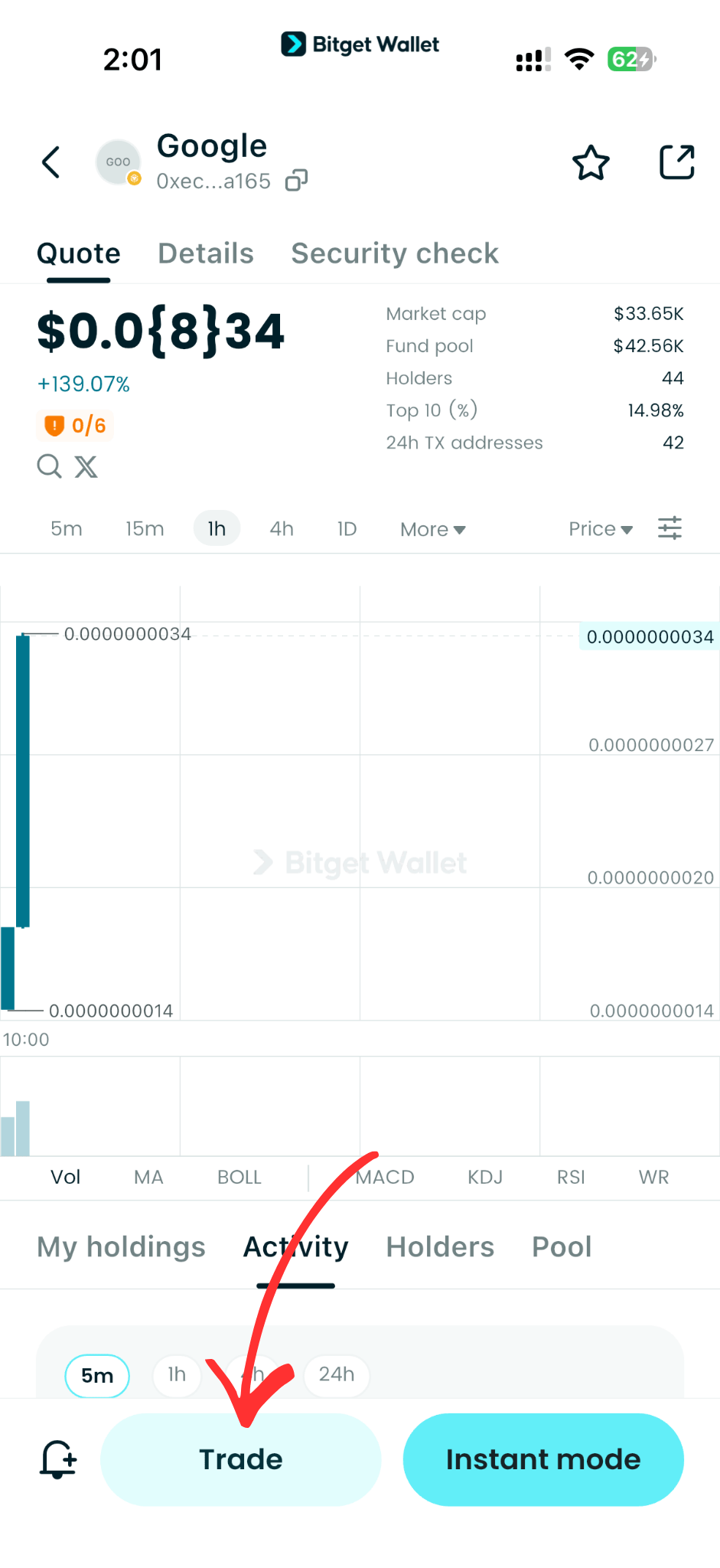
Task: Switch to the Details tab
Action: point(205,253)
